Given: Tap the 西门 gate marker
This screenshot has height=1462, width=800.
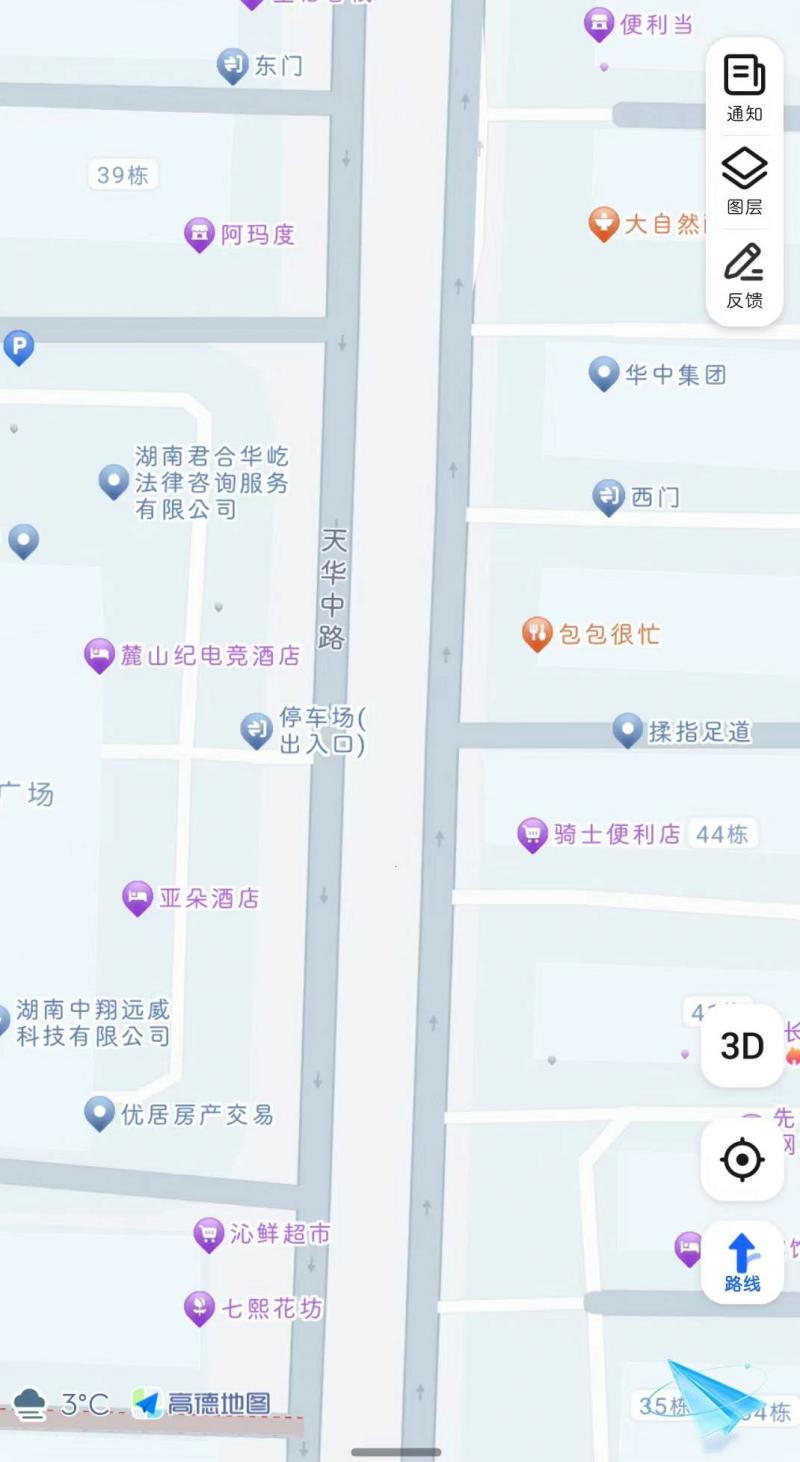Looking at the screenshot, I should 609,496.
